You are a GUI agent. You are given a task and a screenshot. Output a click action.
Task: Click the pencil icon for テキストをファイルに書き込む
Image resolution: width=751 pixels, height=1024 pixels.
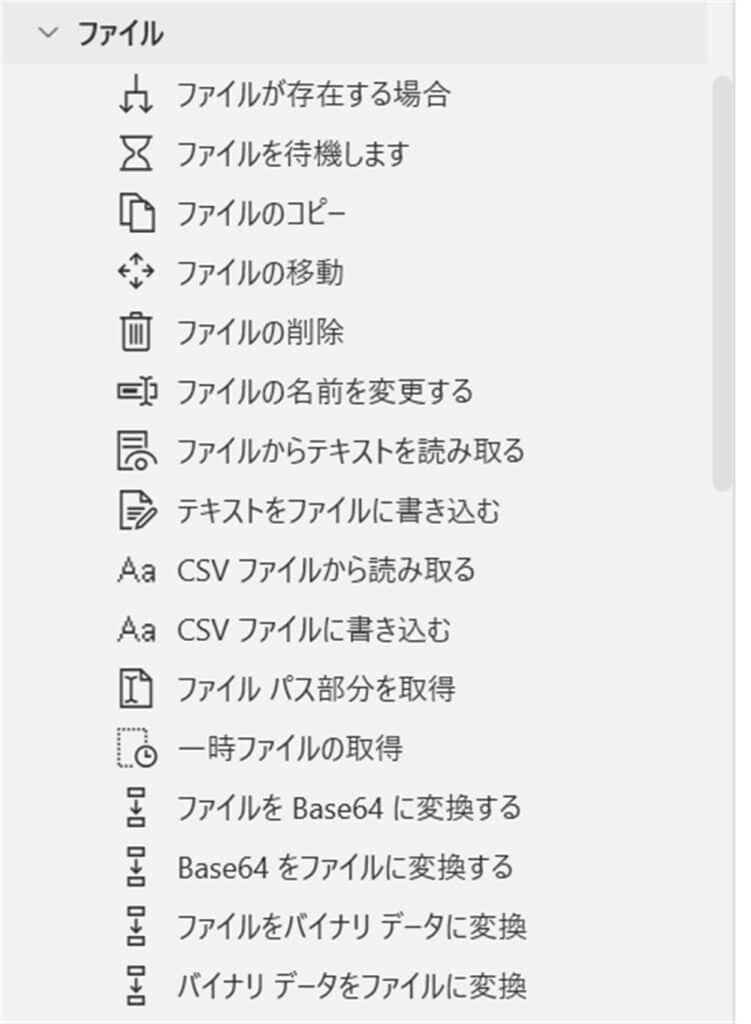[x=137, y=511]
